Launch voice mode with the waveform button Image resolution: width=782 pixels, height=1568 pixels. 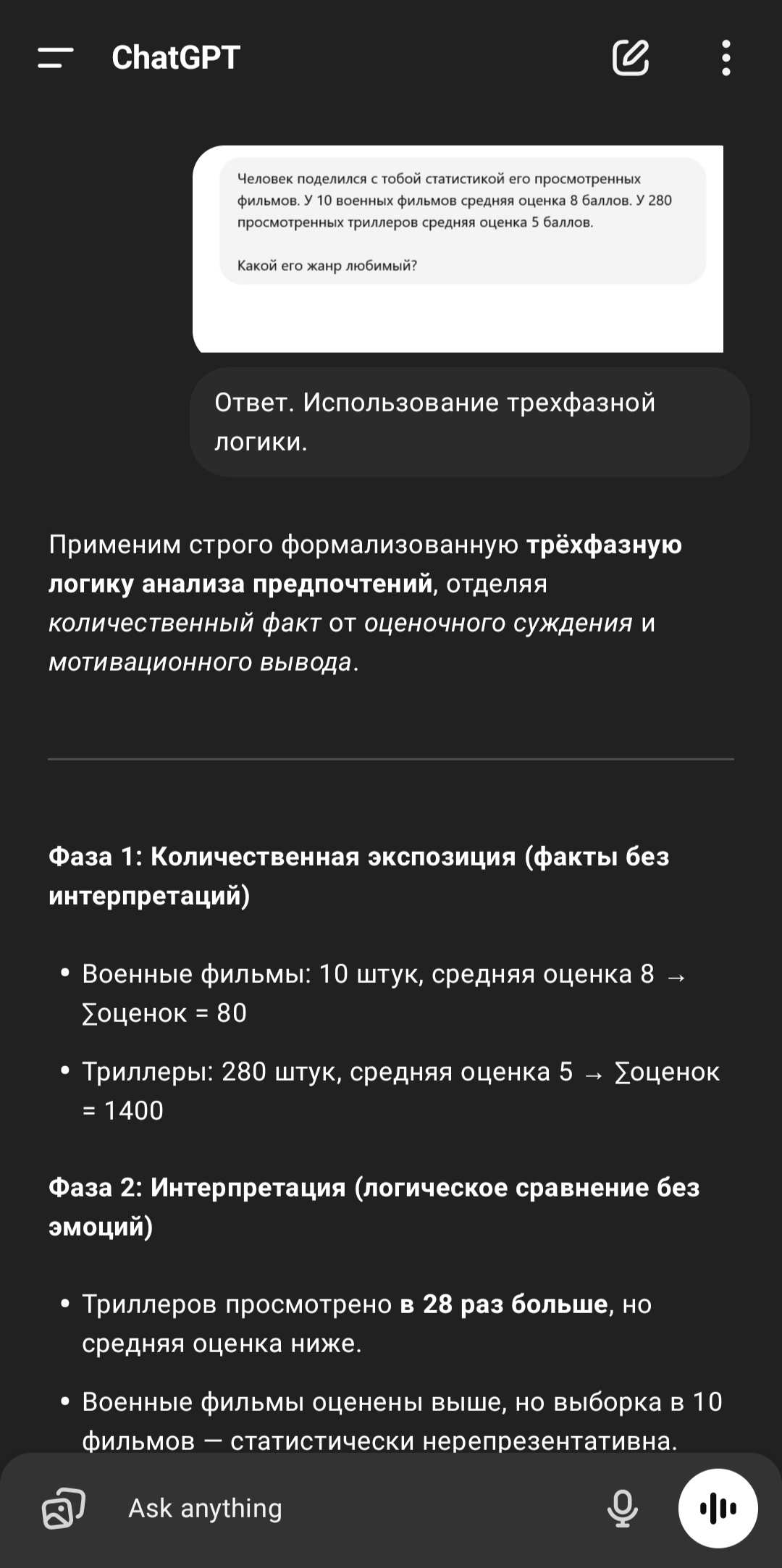(718, 1509)
